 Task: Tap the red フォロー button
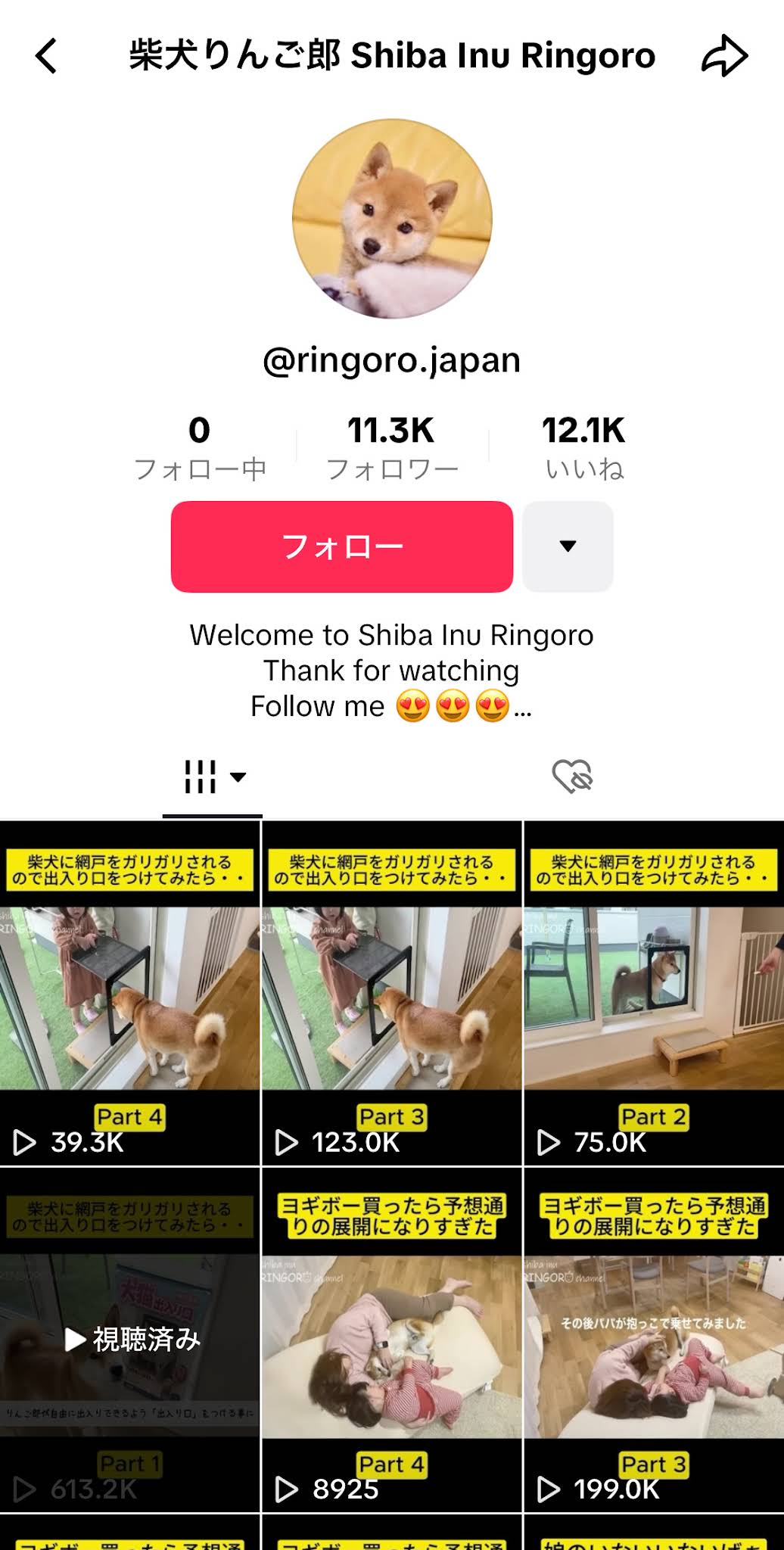[342, 546]
